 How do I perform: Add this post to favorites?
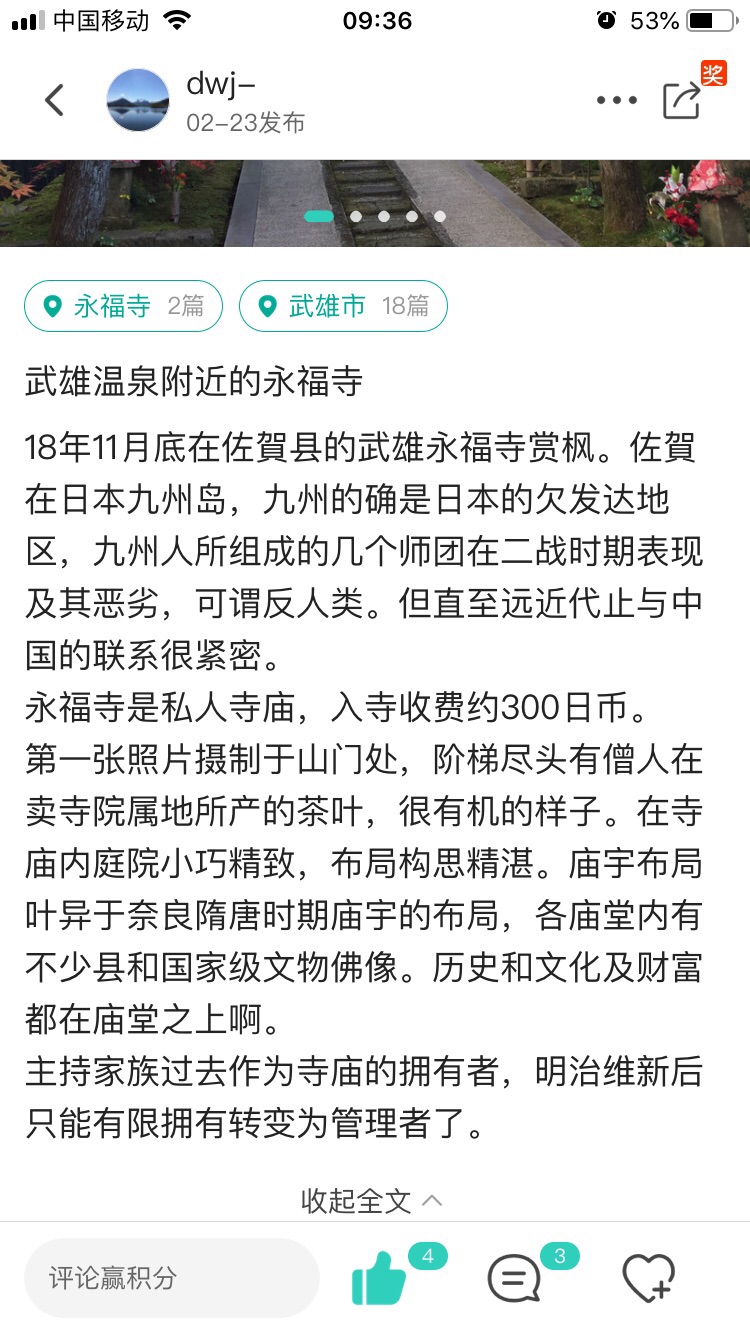point(648,1277)
